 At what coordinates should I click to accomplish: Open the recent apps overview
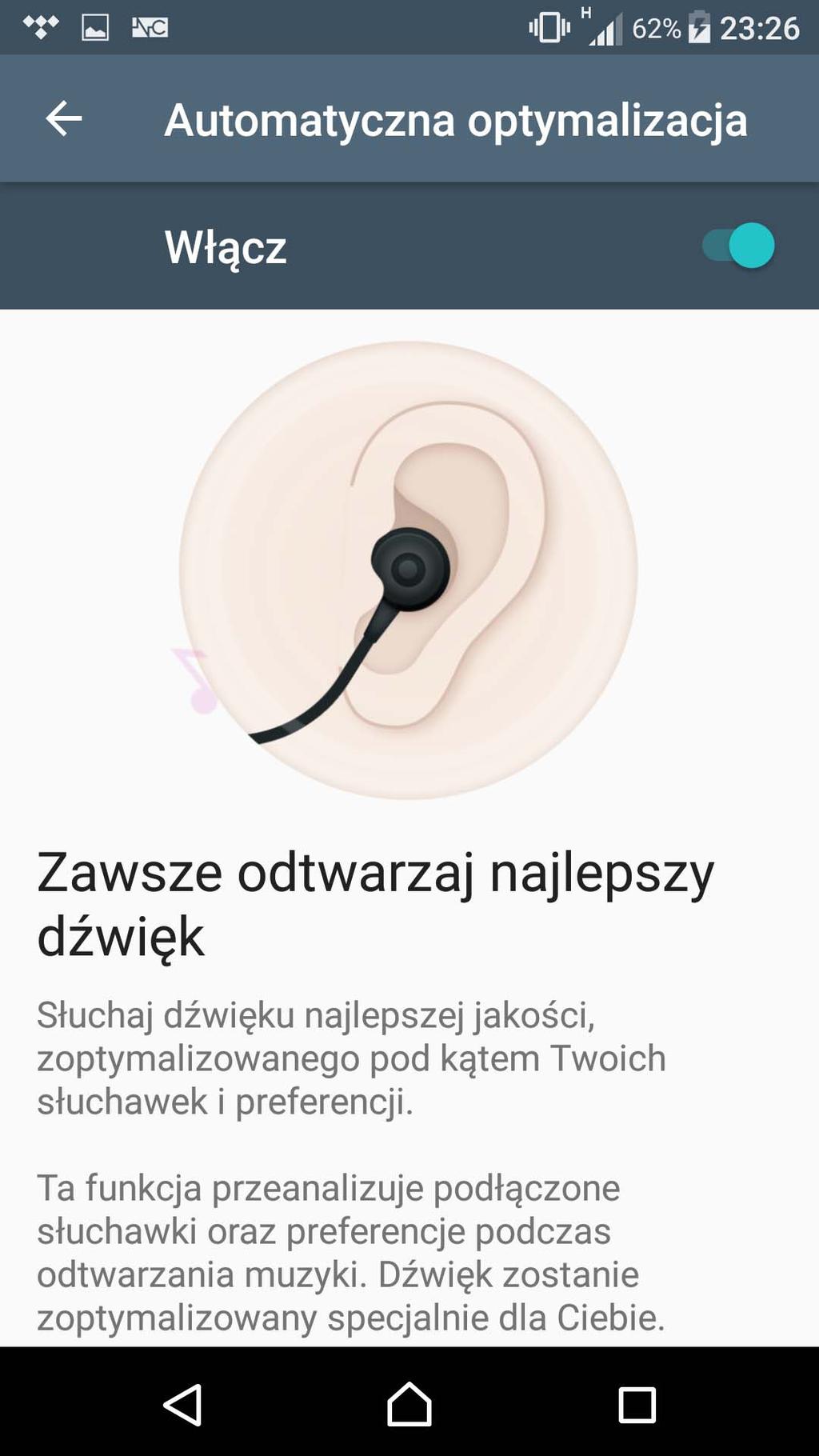tap(637, 1404)
